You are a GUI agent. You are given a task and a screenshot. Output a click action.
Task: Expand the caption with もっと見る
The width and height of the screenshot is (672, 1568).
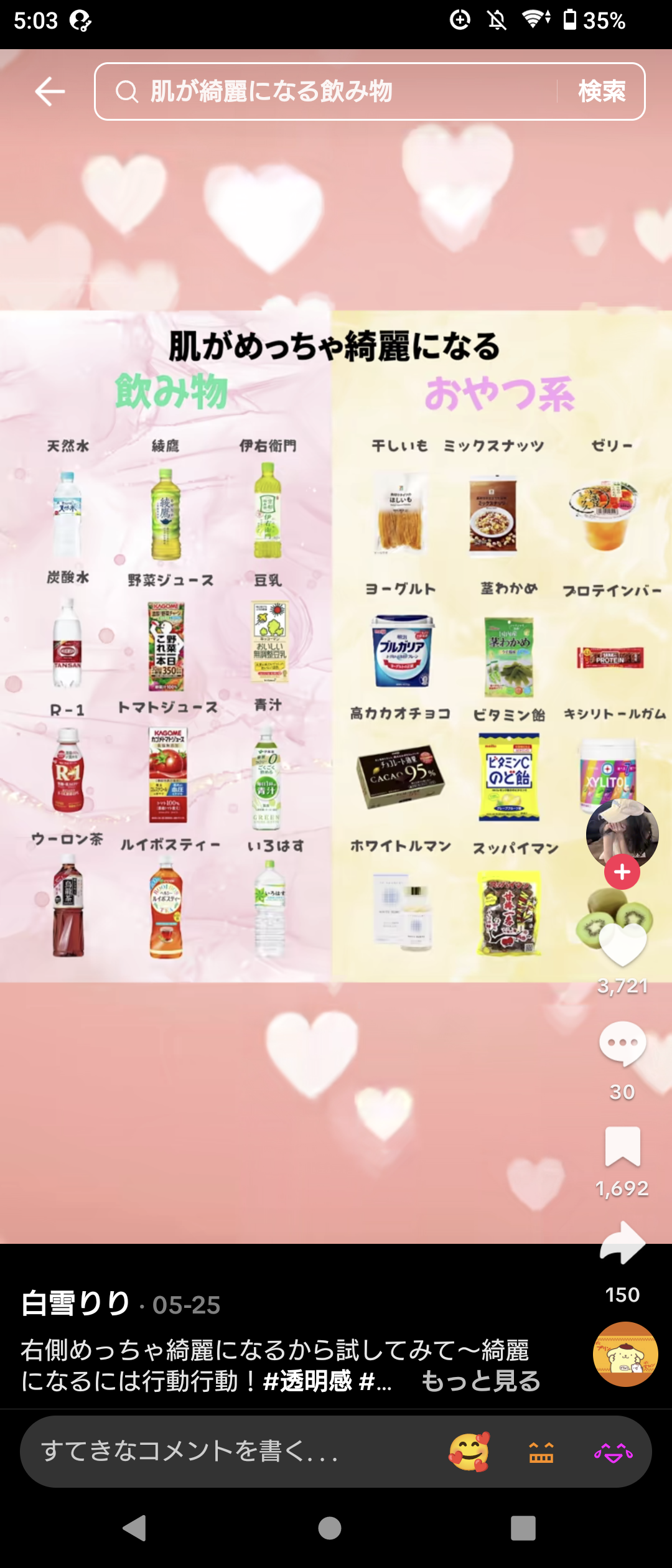coord(481,1381)
